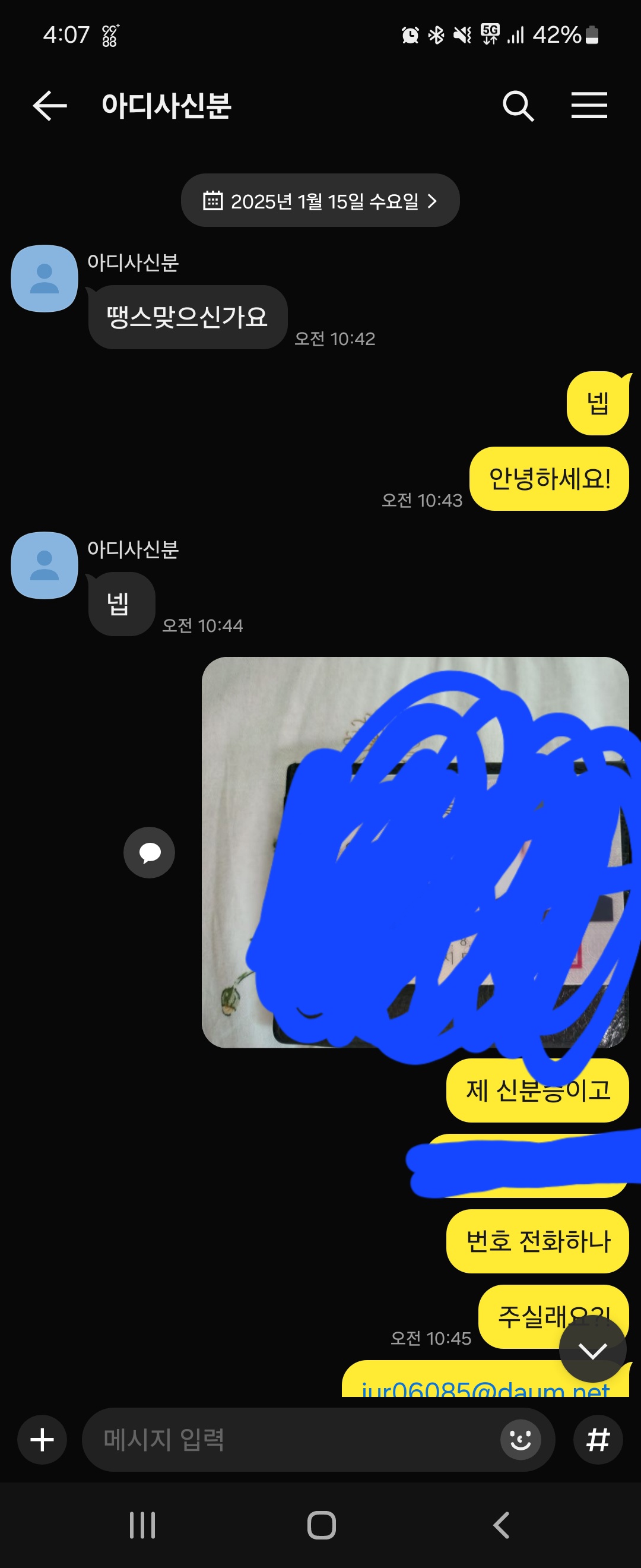Open the 2025년 1월 15일 date picker
The image size is (641, 1568).
pyautogui.click(x=320, y=201)
